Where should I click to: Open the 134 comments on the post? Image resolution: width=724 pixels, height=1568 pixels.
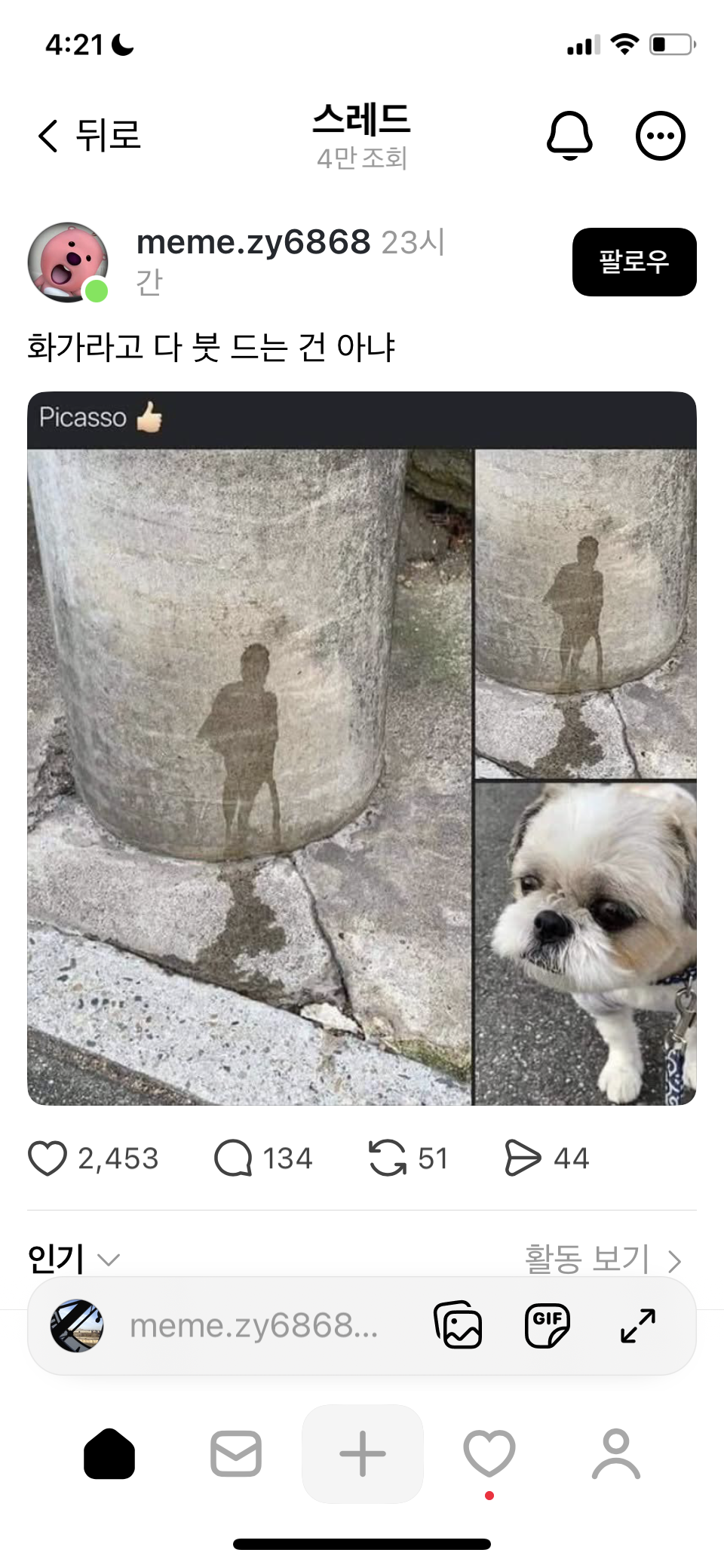233,1158
